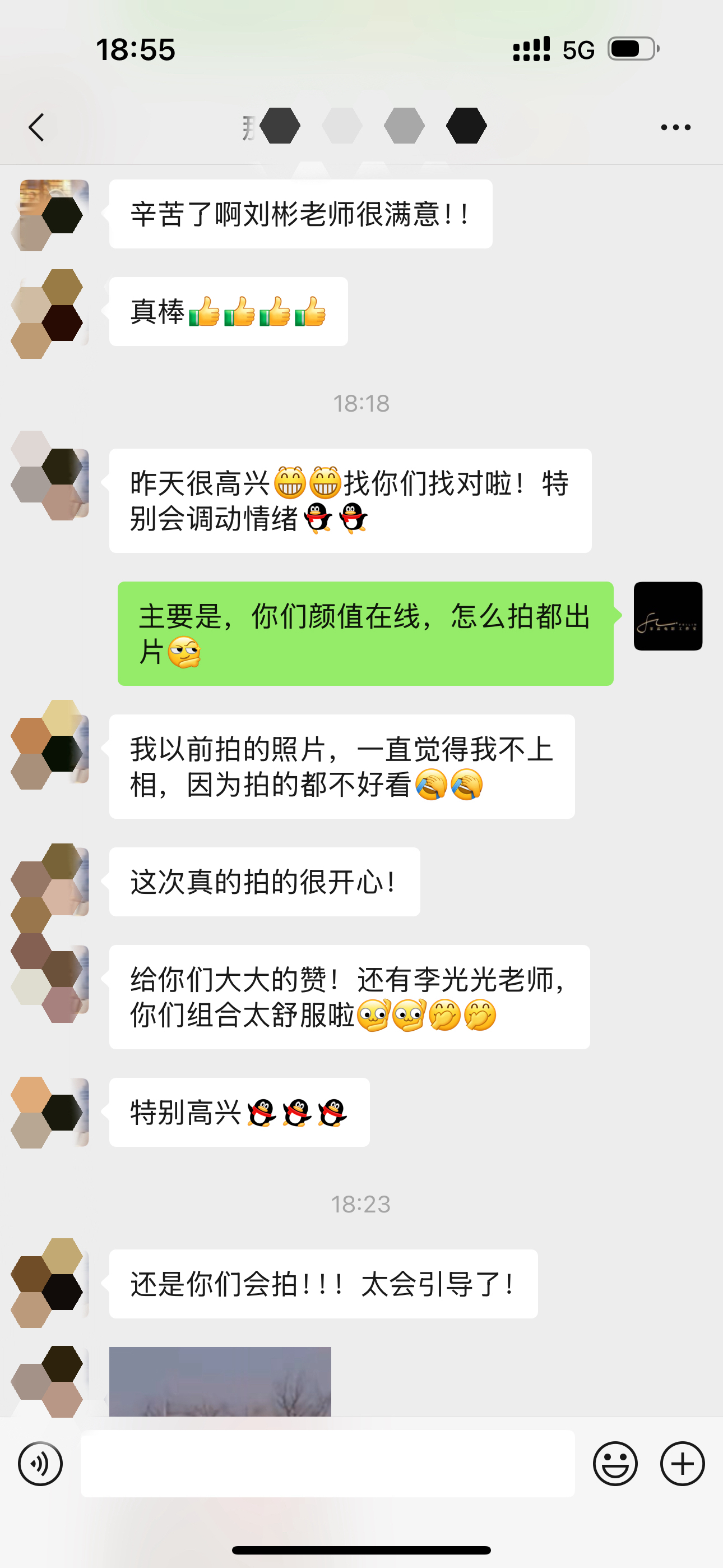Switch to voice message input
Image resolution: width=723 pixels, height=1568 pixels.
tap(40, 1463)
